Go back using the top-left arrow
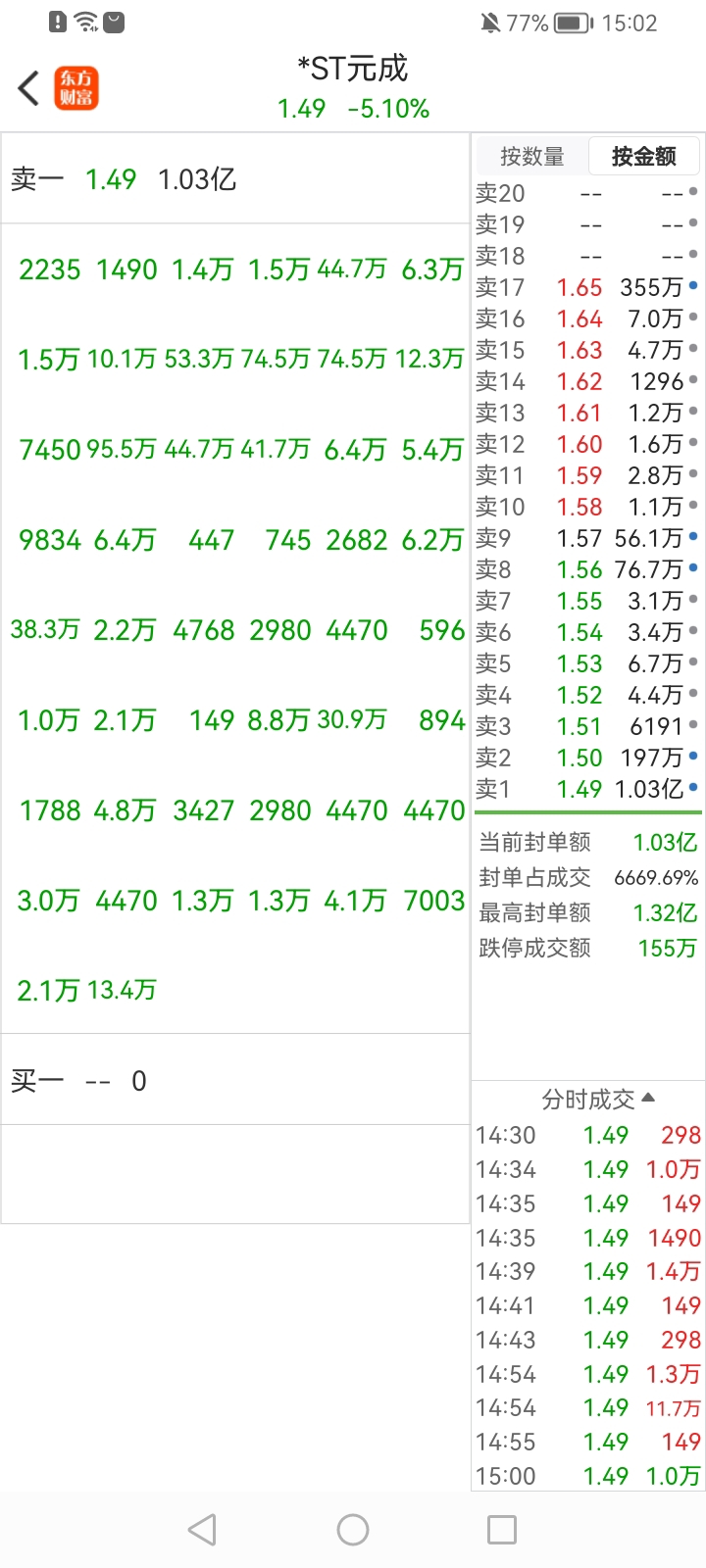 (x=29, y=88)
